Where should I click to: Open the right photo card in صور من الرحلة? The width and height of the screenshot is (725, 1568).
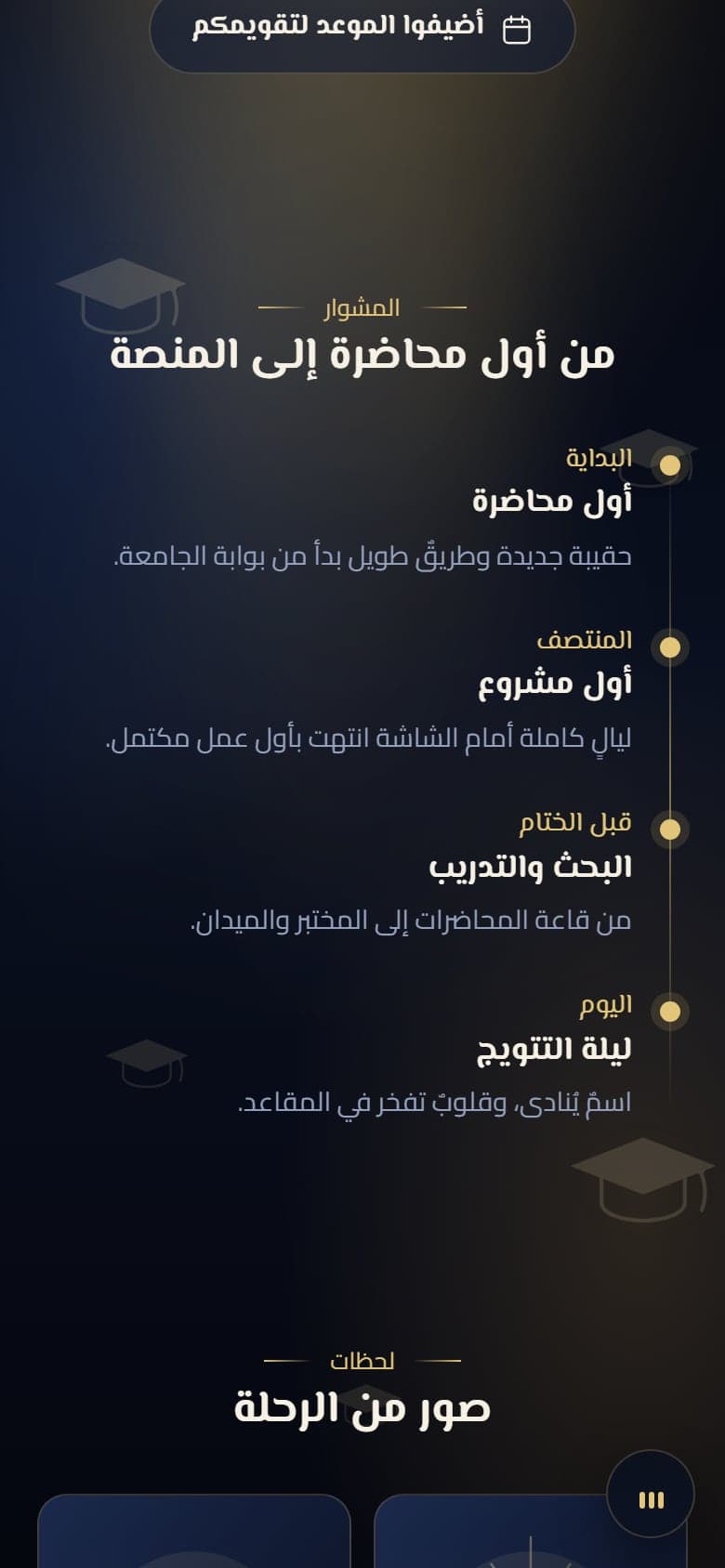531,1531
